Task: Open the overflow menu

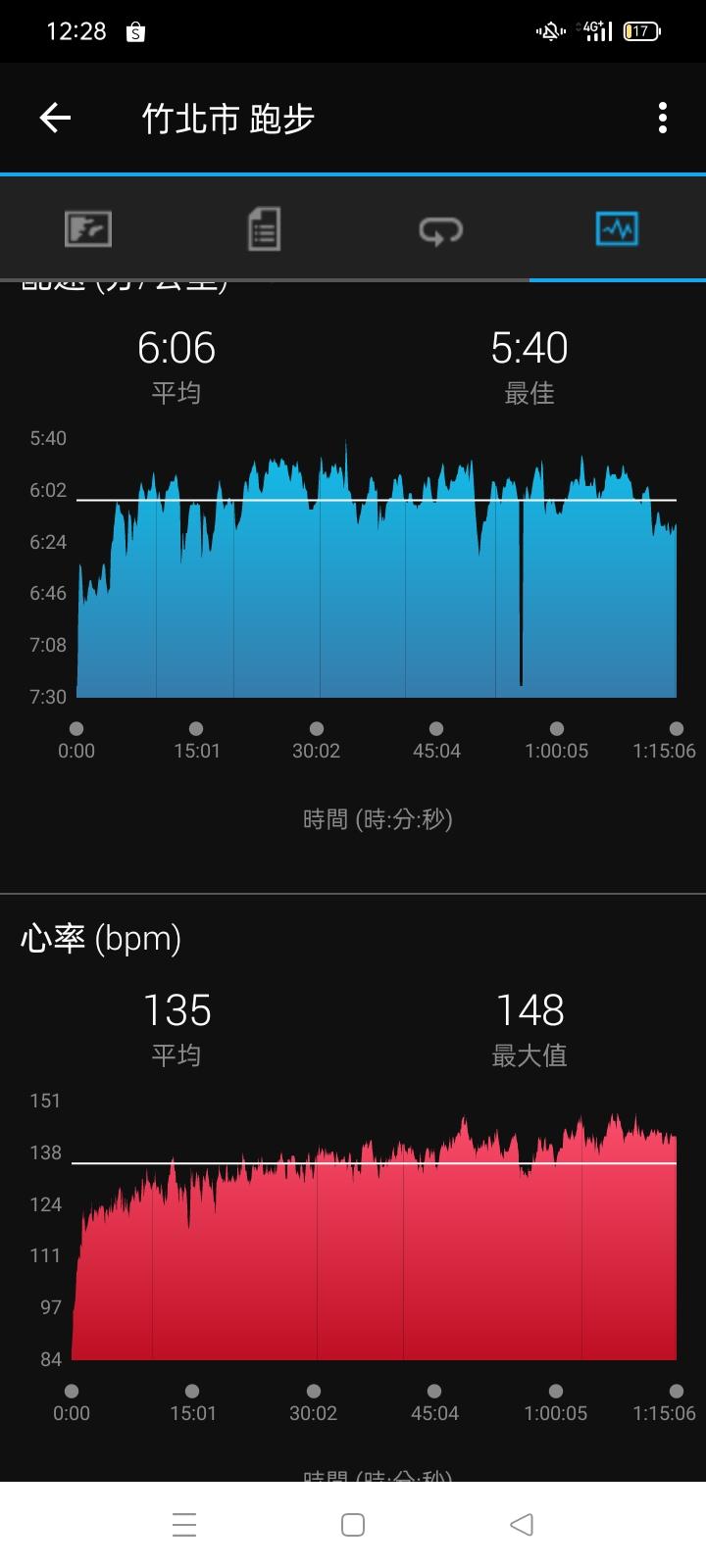Action: [x=663, y=119]
